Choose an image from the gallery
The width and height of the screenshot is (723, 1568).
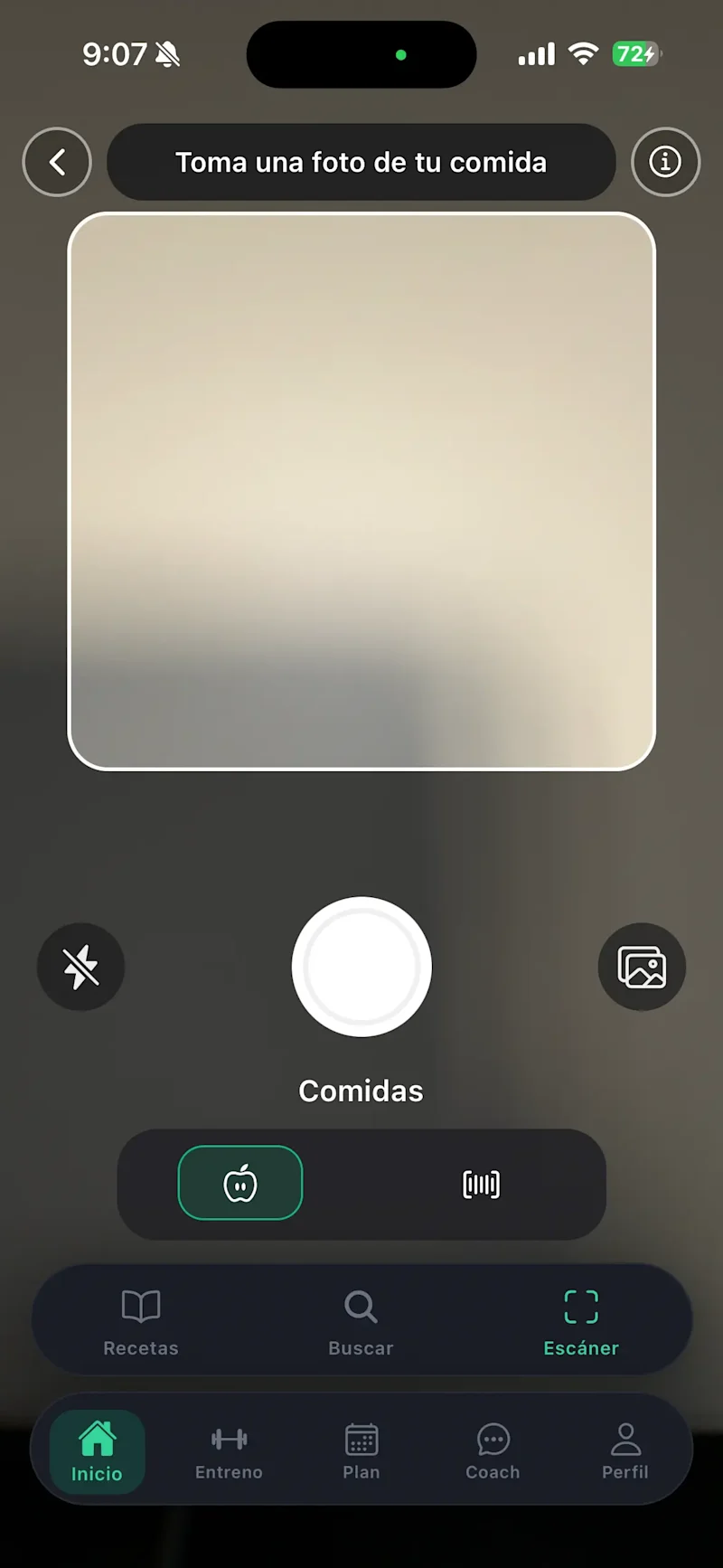pos(642,967)
